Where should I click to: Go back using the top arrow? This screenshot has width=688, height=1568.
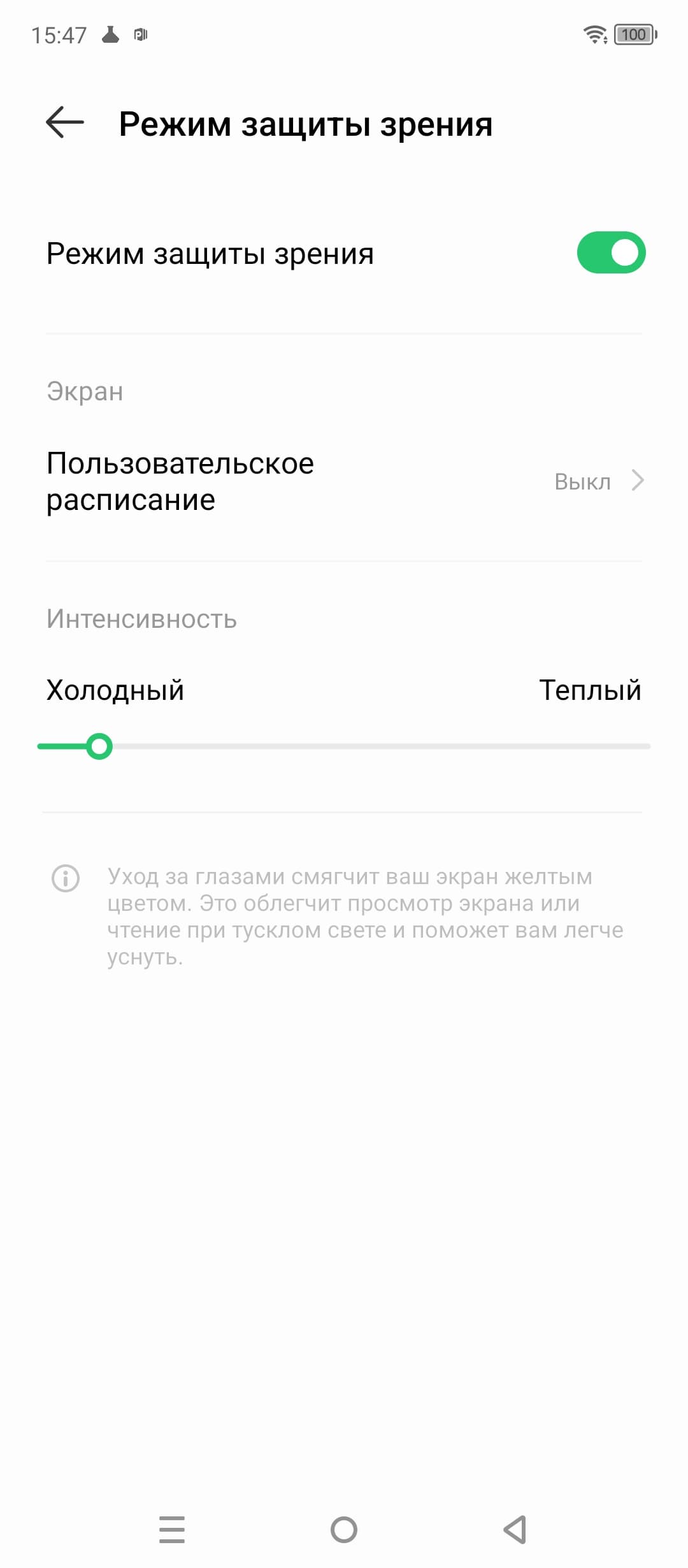click(x=65, y=122)
